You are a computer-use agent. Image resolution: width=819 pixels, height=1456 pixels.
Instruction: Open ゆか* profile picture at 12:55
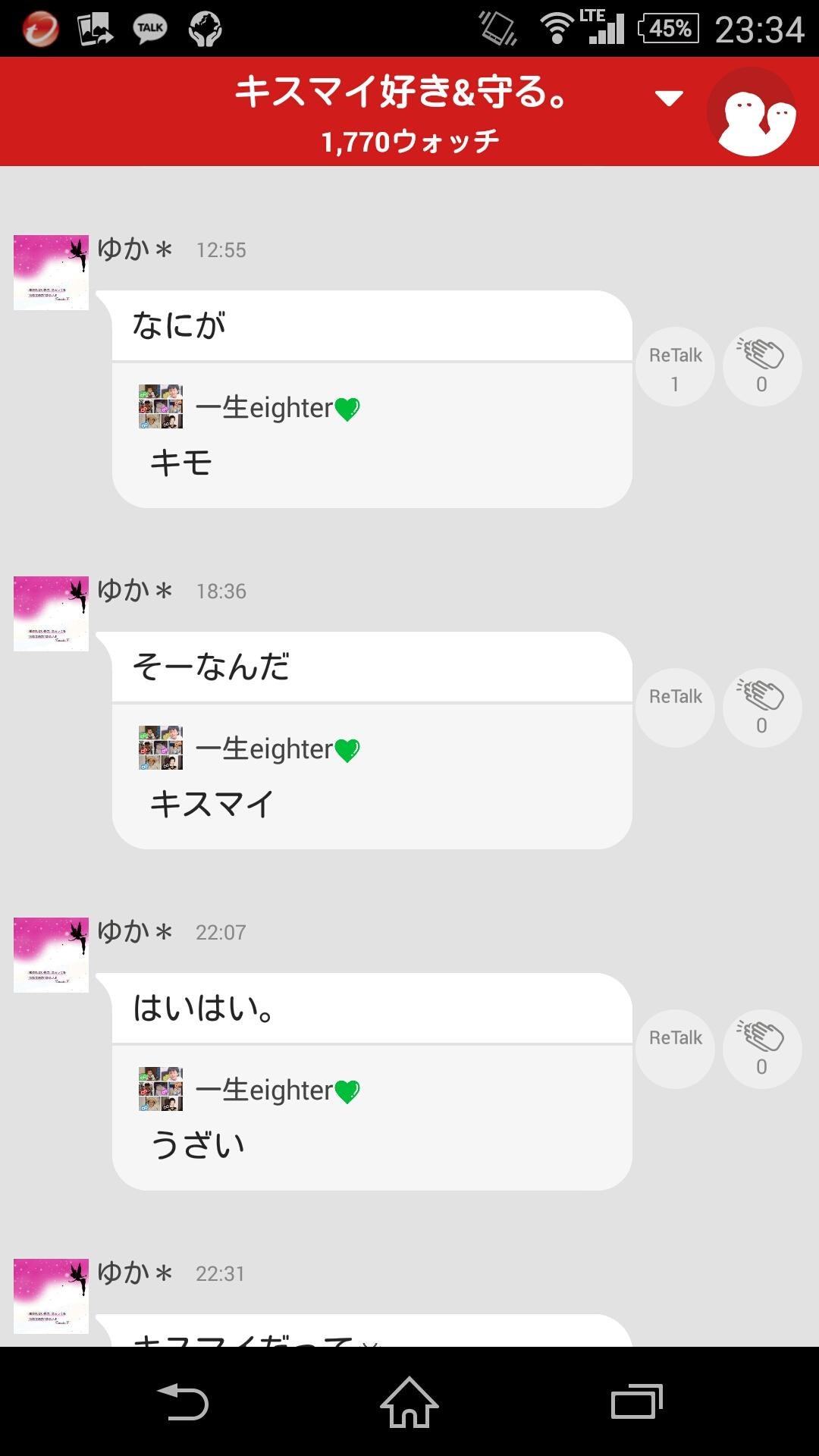[51, 272]
